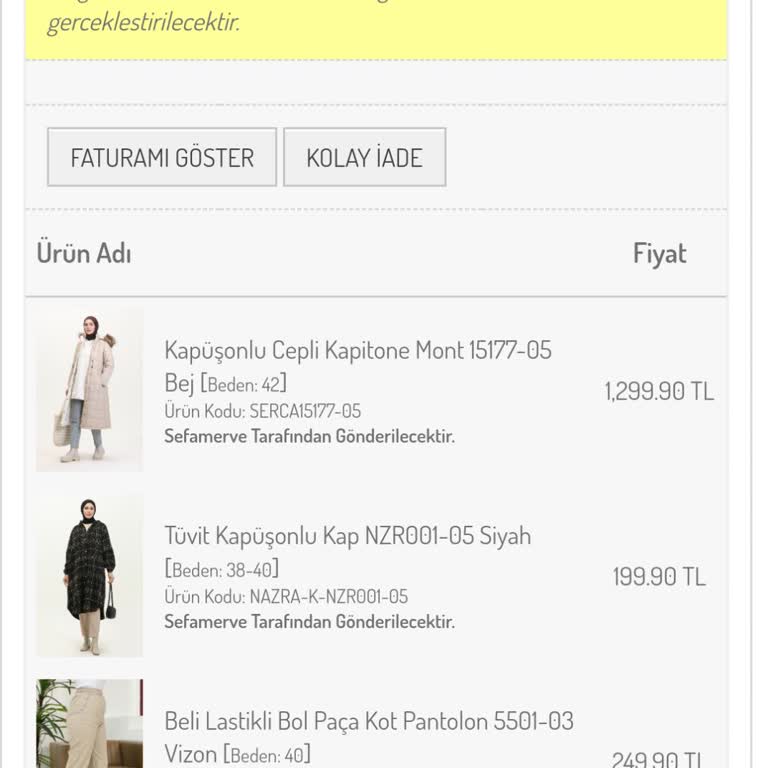
Task: Open Beli Lastikli Bol Paça Kot Pantolon image
Action: [89, 724]
